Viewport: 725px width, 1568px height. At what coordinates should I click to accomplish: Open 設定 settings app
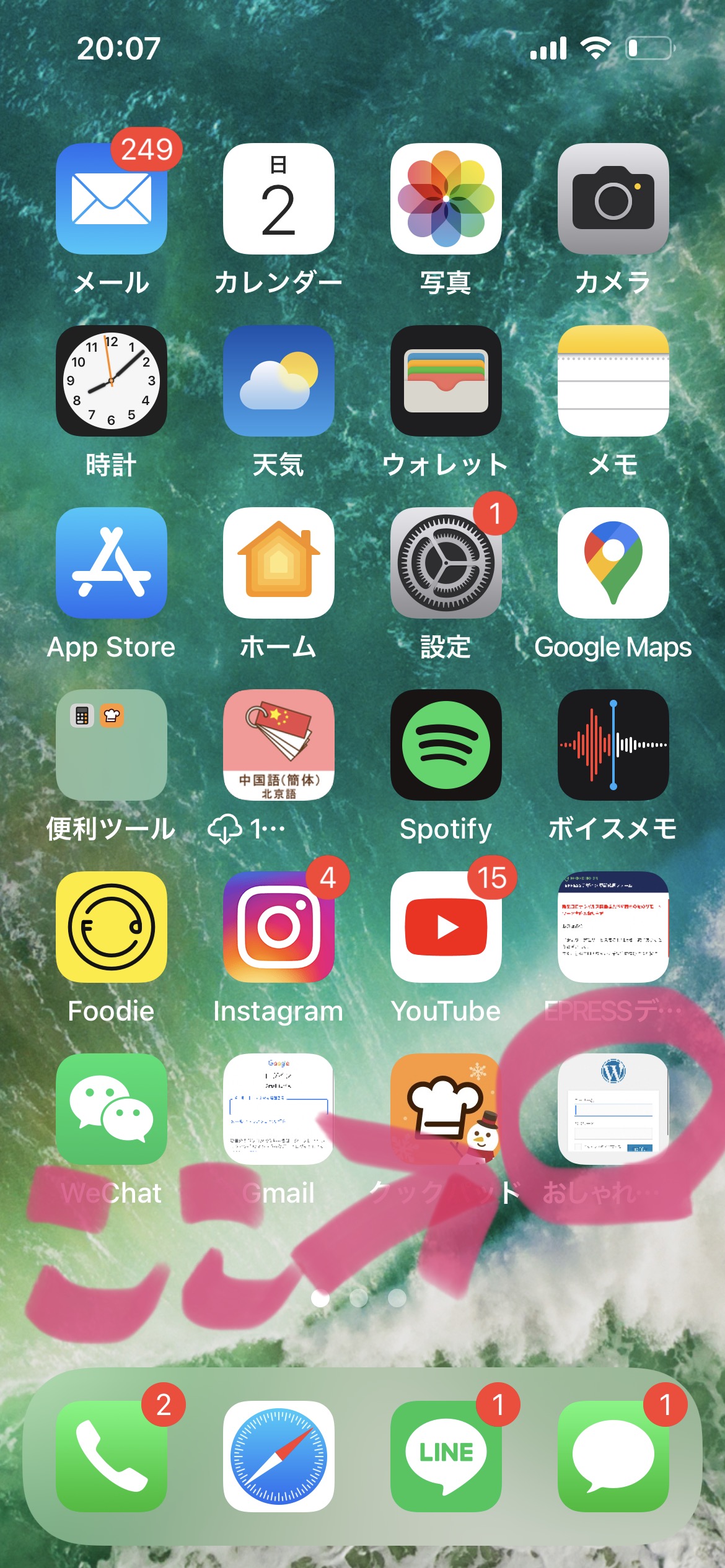click(446, 563)
